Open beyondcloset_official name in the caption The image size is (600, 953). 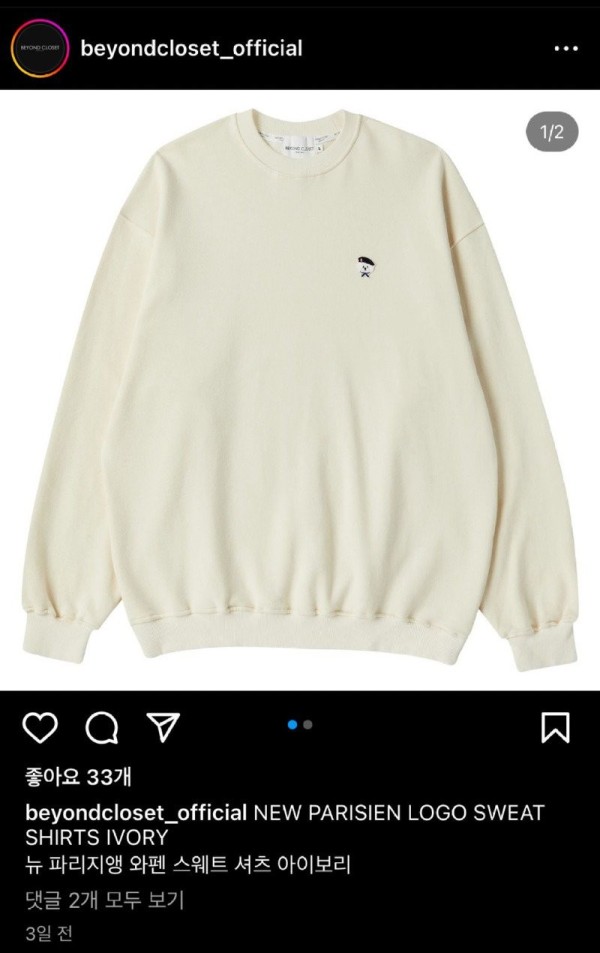136,812
